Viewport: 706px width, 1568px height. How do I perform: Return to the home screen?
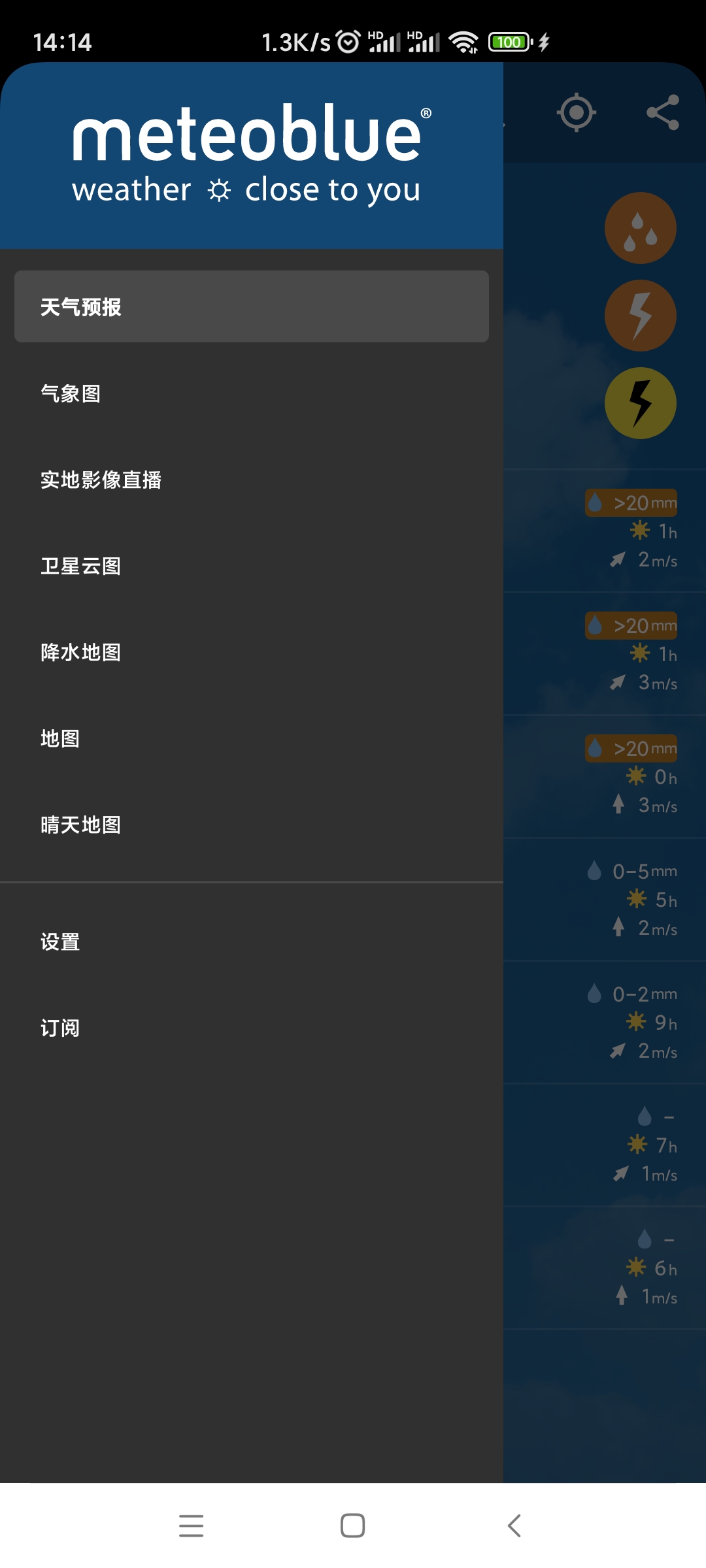[x=353, y=1526]
